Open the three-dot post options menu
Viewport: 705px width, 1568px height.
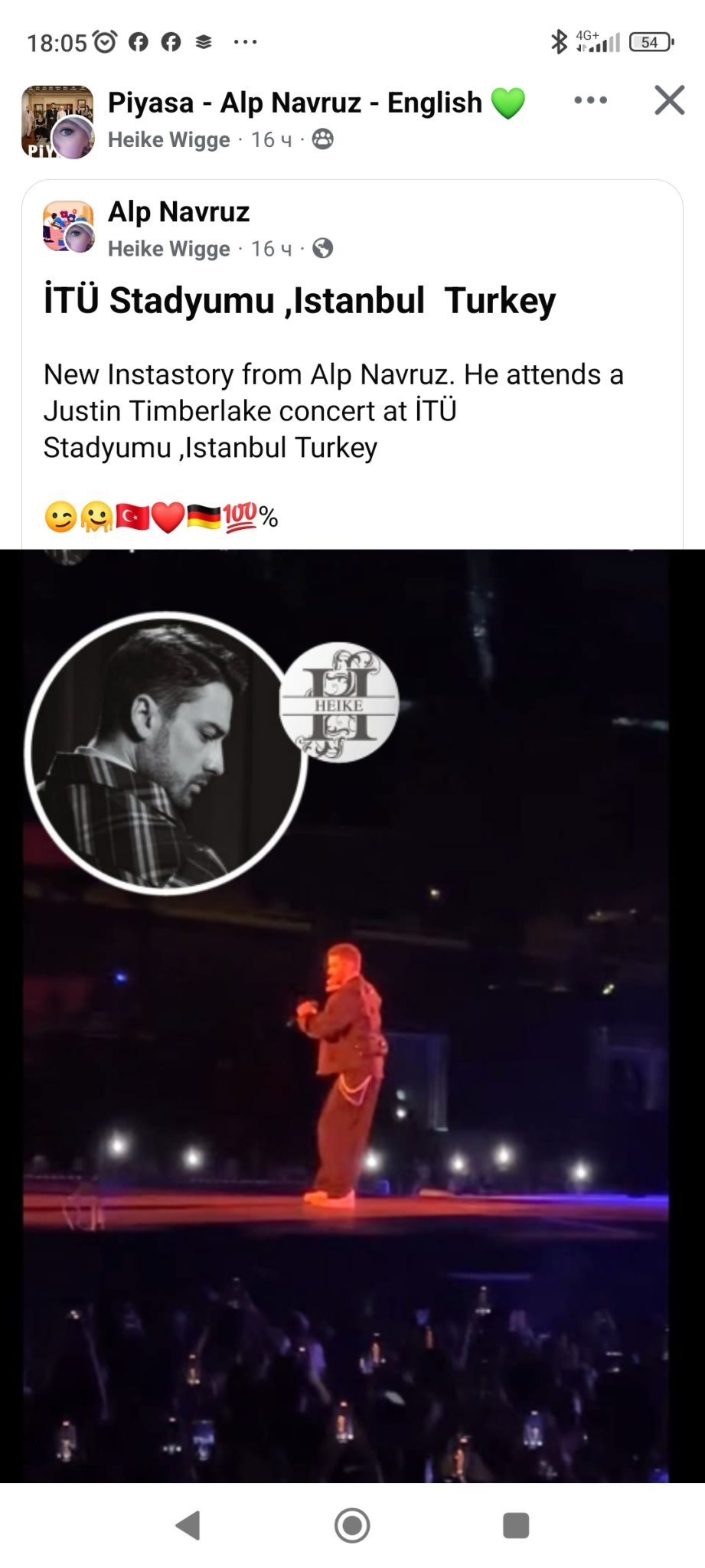click(x=590, y=100)
